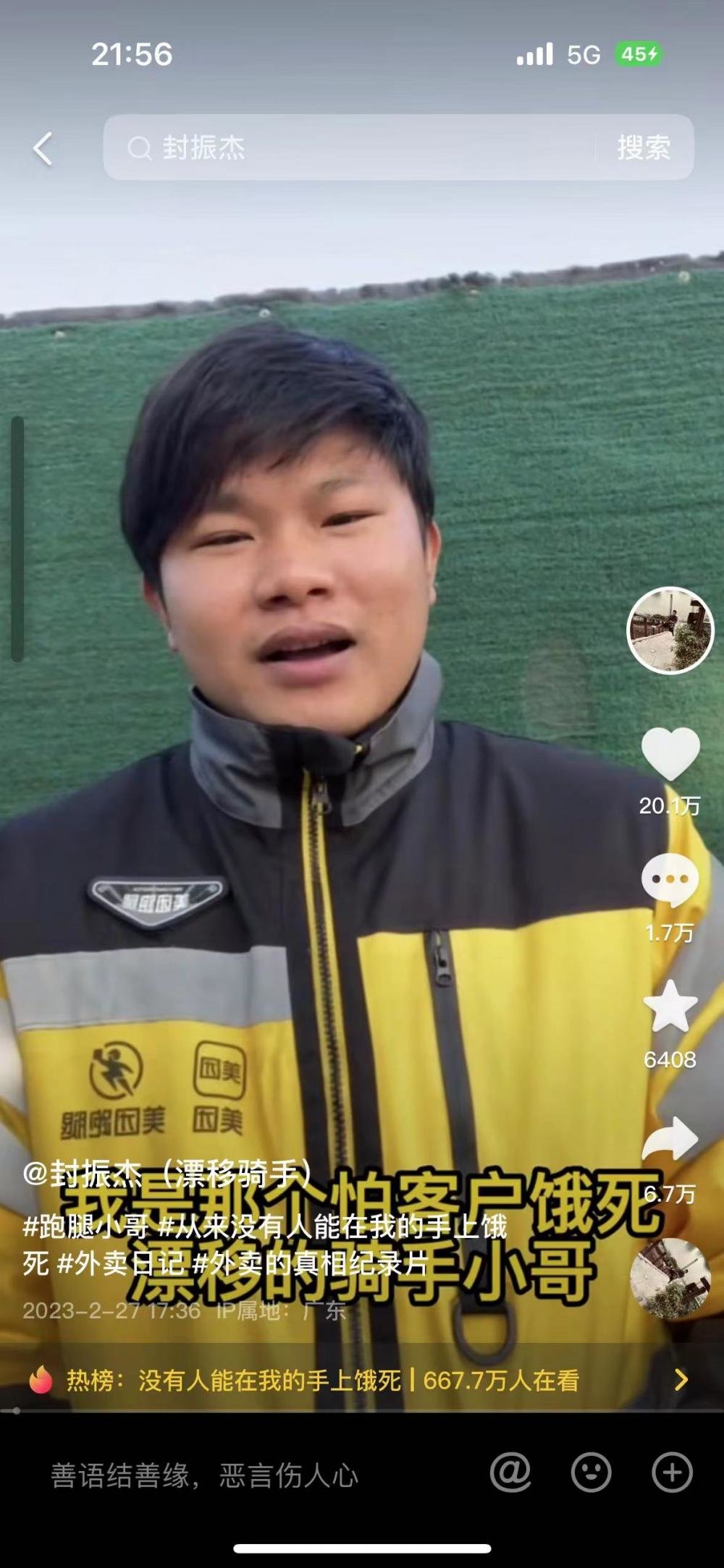Open the spinning music disc
724x1568 pixels.
tap(670, 1279)
